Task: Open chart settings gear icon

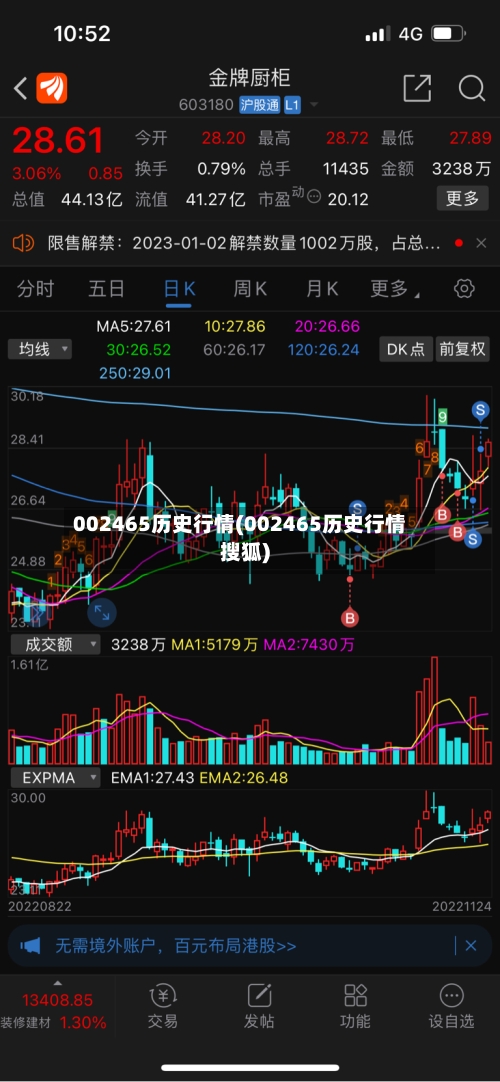Action: tap(464, 288)
